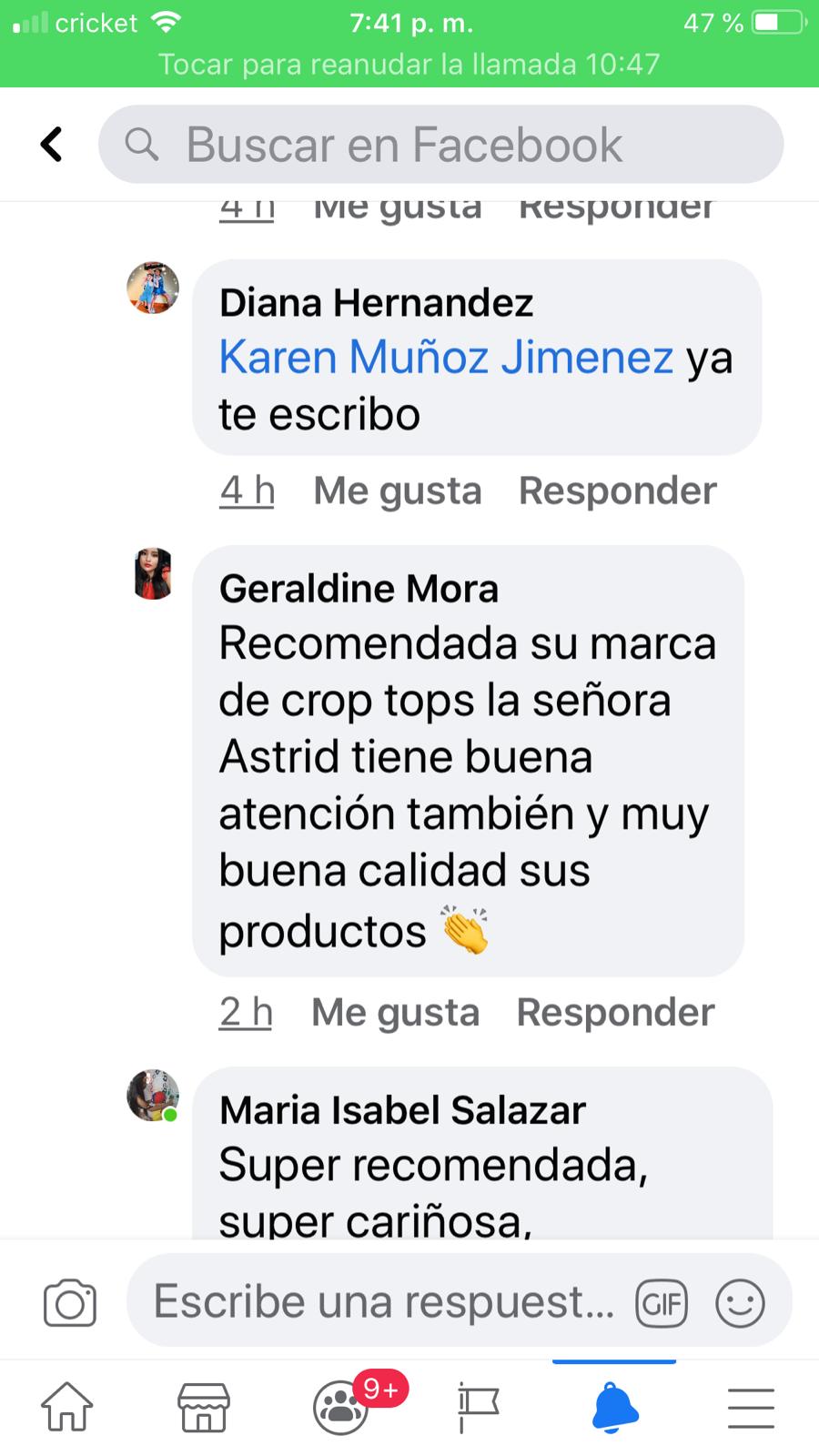Like Geraldine Mora's comment
This screenshot has height=1456, width=819.
click(x=395, y=1013)
